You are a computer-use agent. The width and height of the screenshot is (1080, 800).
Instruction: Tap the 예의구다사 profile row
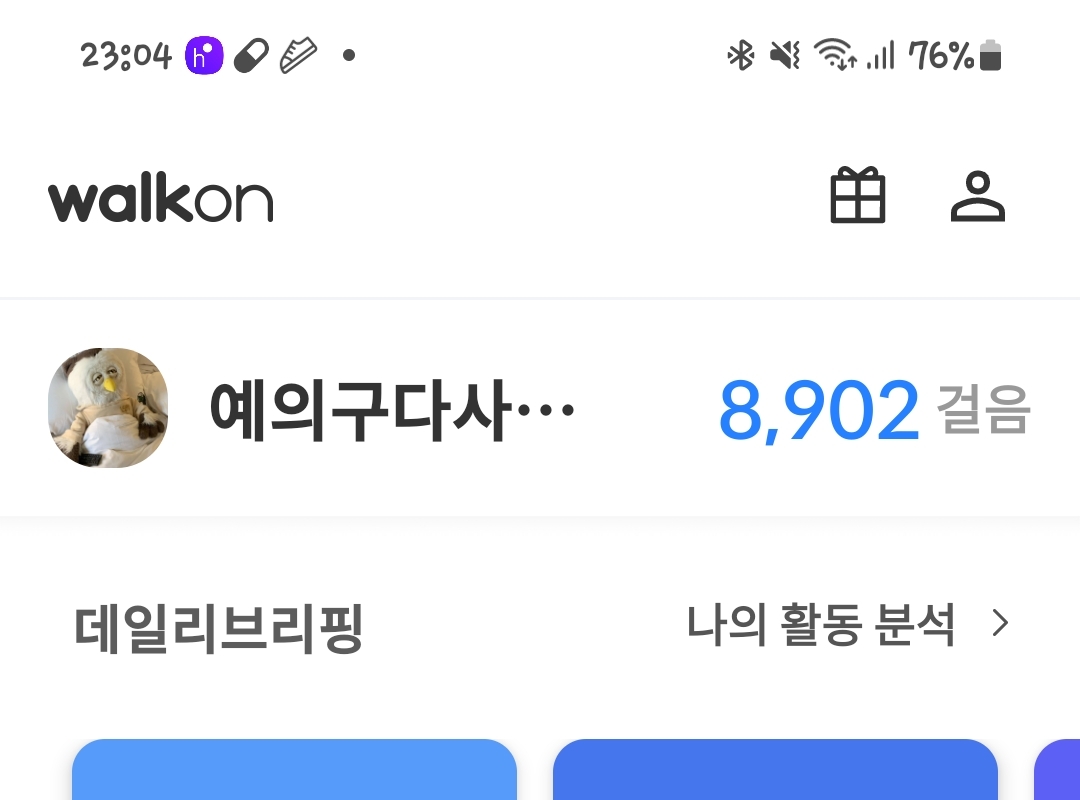click(x=540, y=408)
